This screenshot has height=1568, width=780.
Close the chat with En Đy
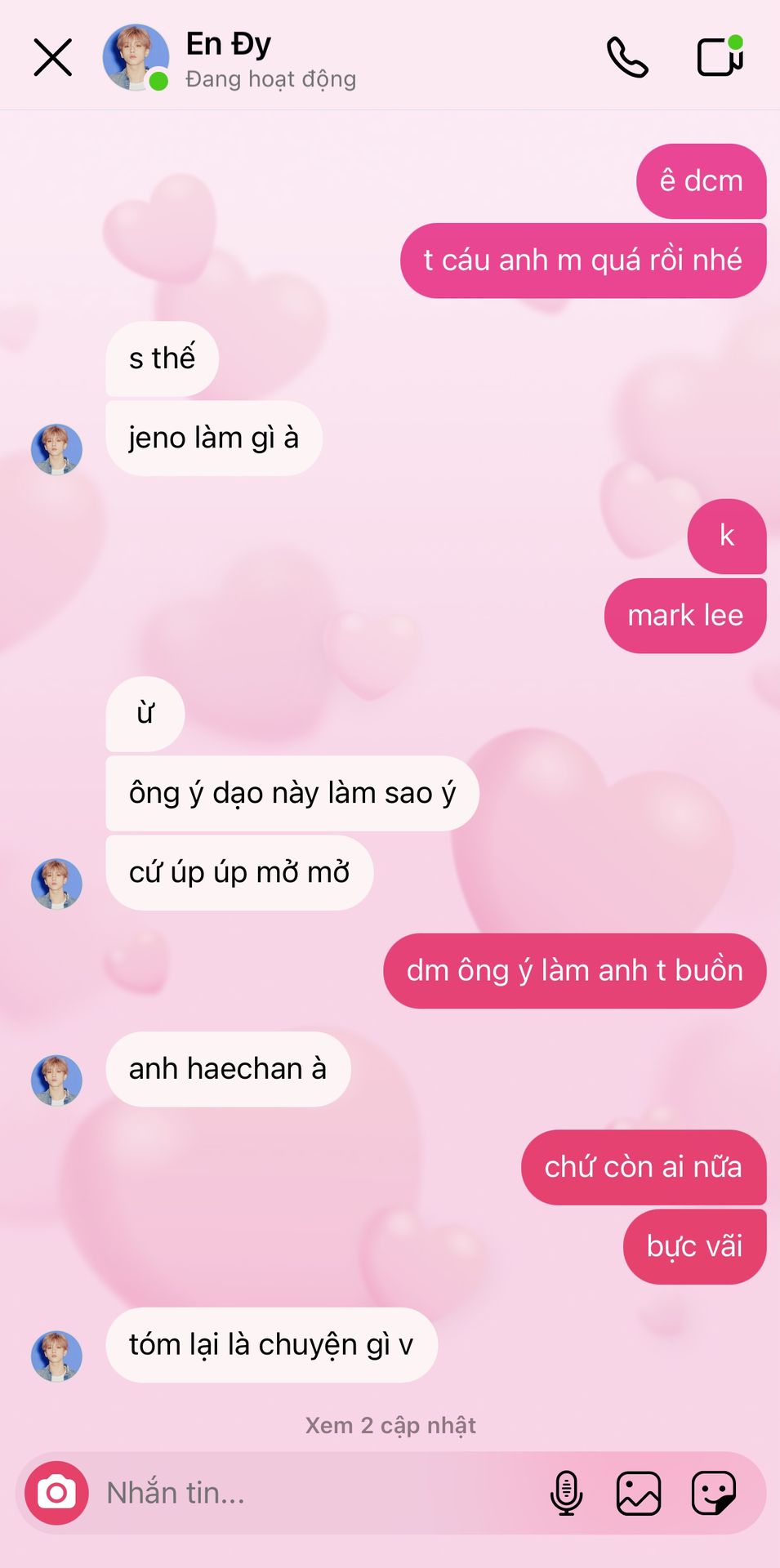53,57
